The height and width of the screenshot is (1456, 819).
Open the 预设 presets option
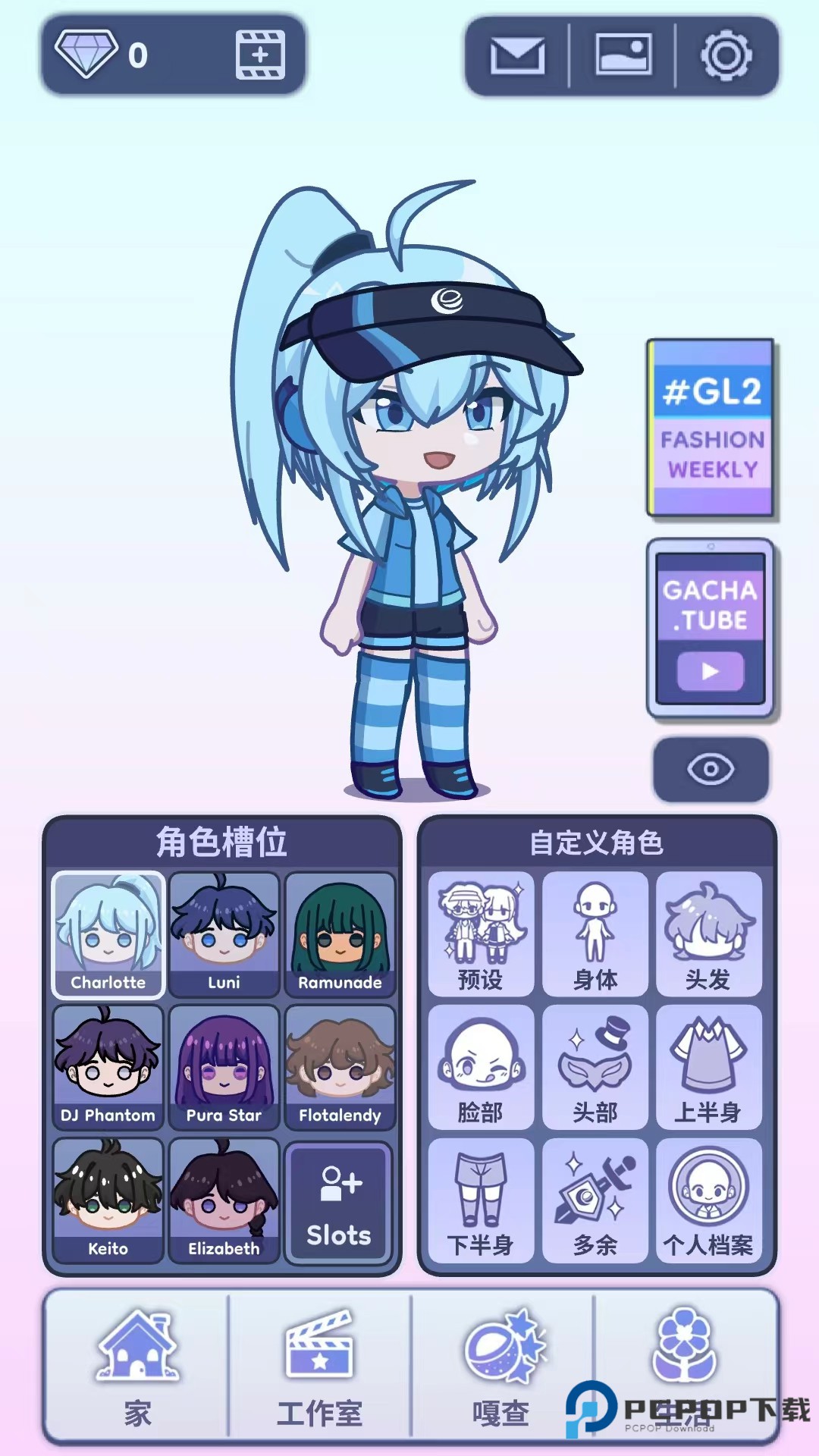tap(482, 933)
